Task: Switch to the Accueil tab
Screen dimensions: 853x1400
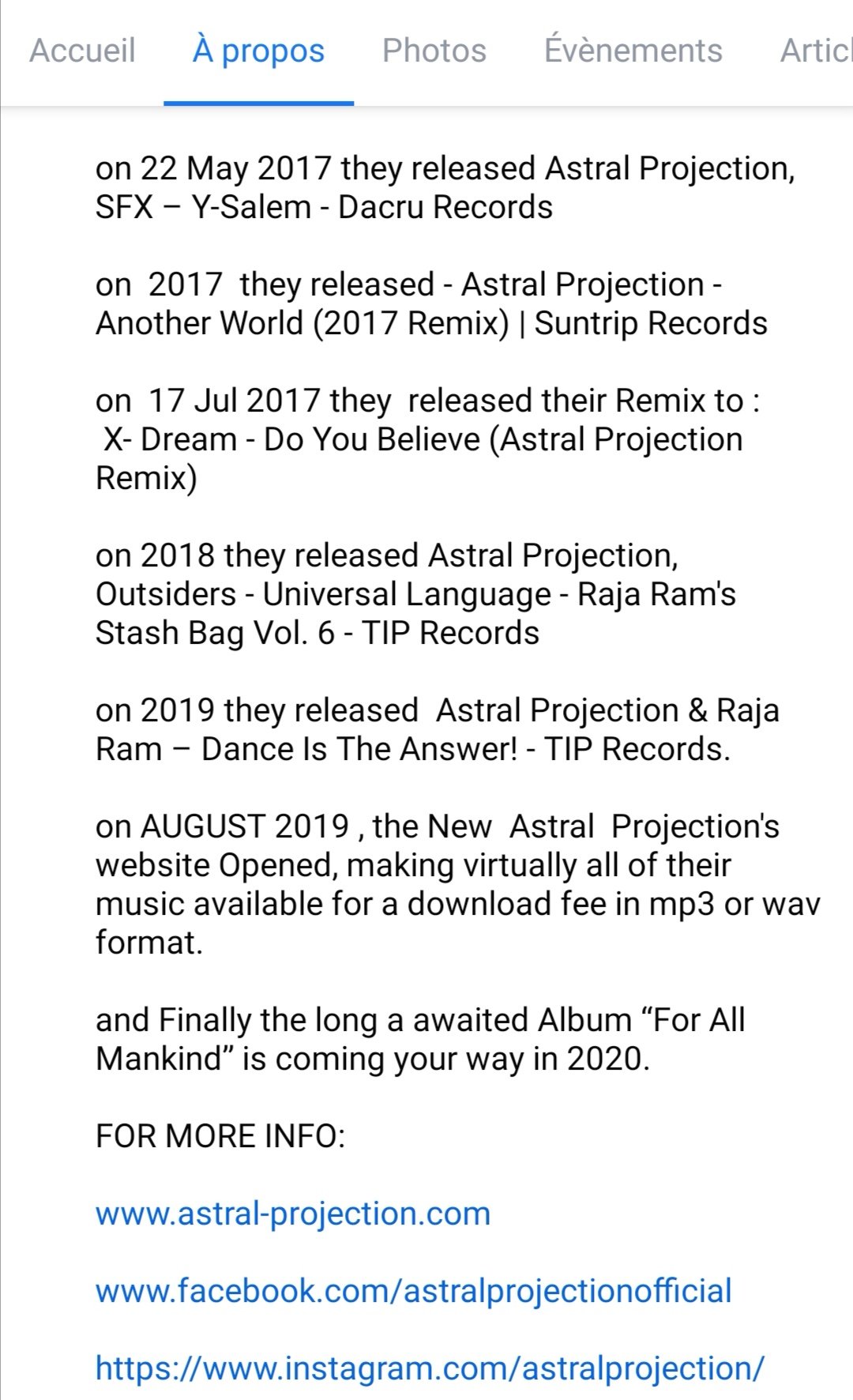Action: pos(82,51)
